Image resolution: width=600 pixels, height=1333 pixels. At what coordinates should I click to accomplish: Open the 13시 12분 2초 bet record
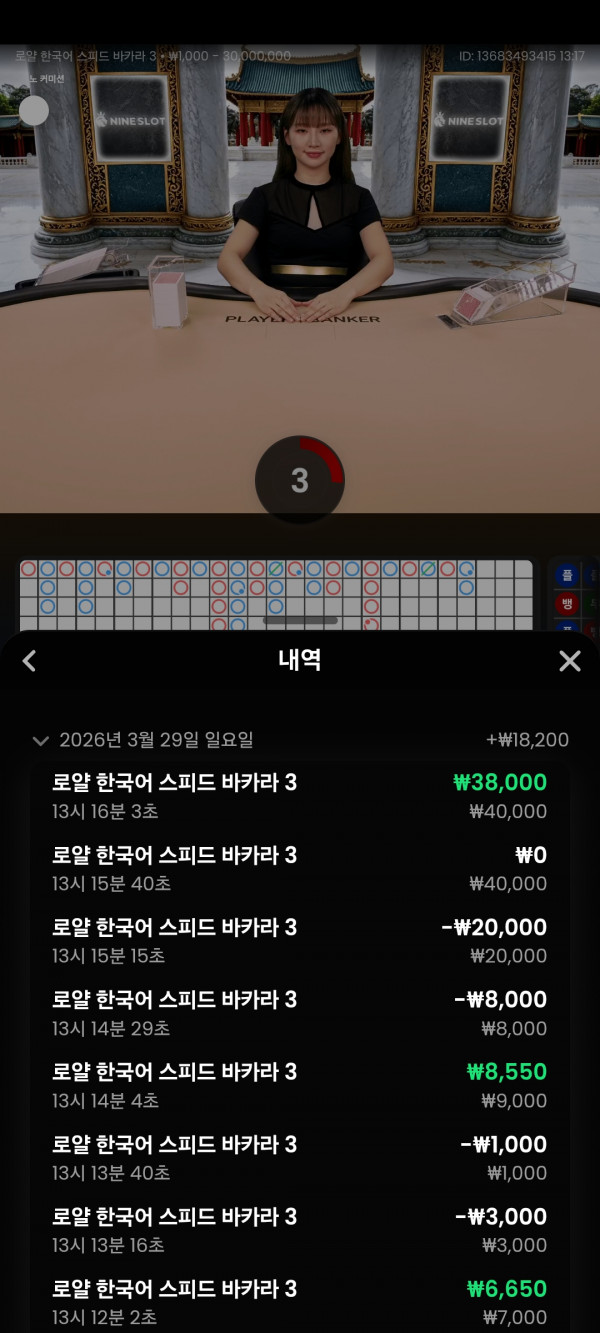(x=300, y=1301)
